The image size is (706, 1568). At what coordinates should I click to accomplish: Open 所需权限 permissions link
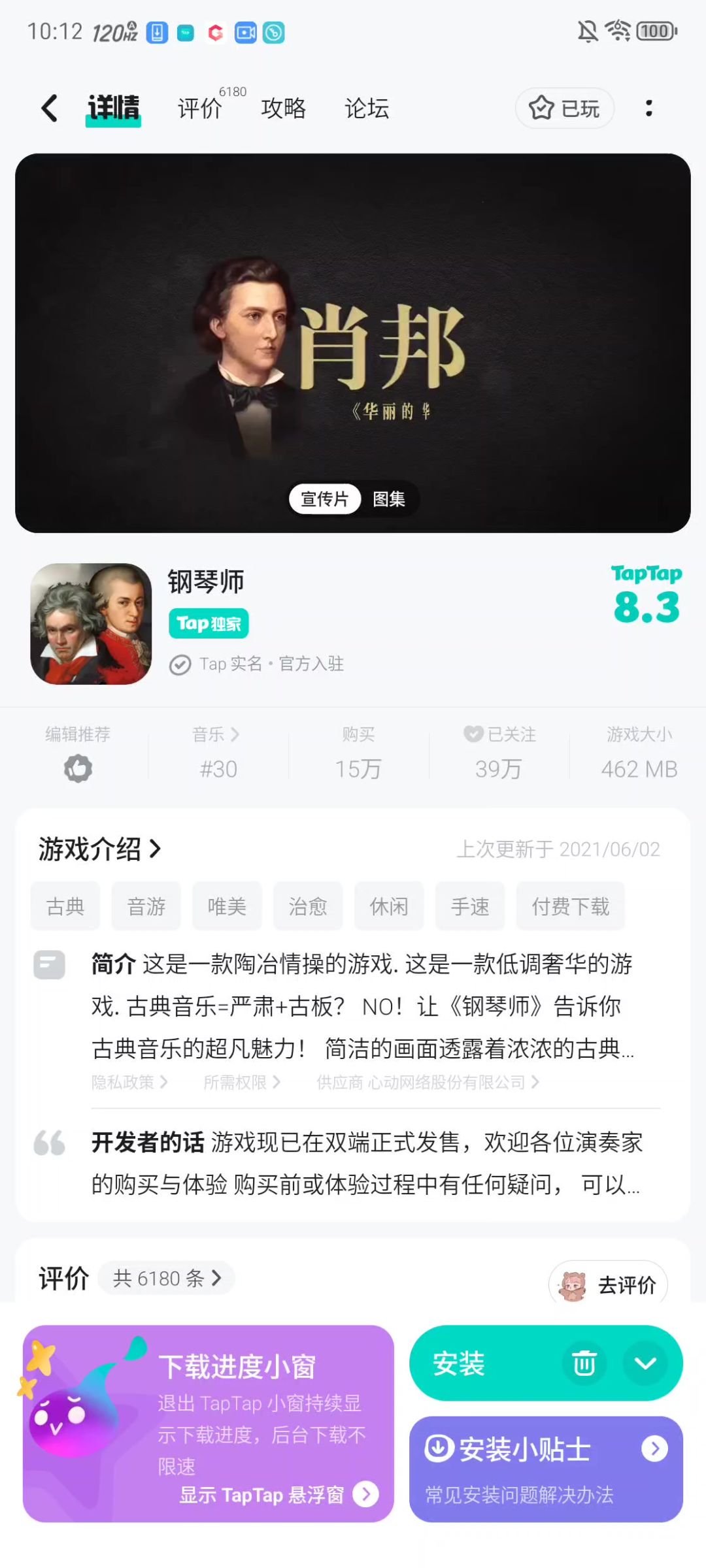[x=242, y=1083]
